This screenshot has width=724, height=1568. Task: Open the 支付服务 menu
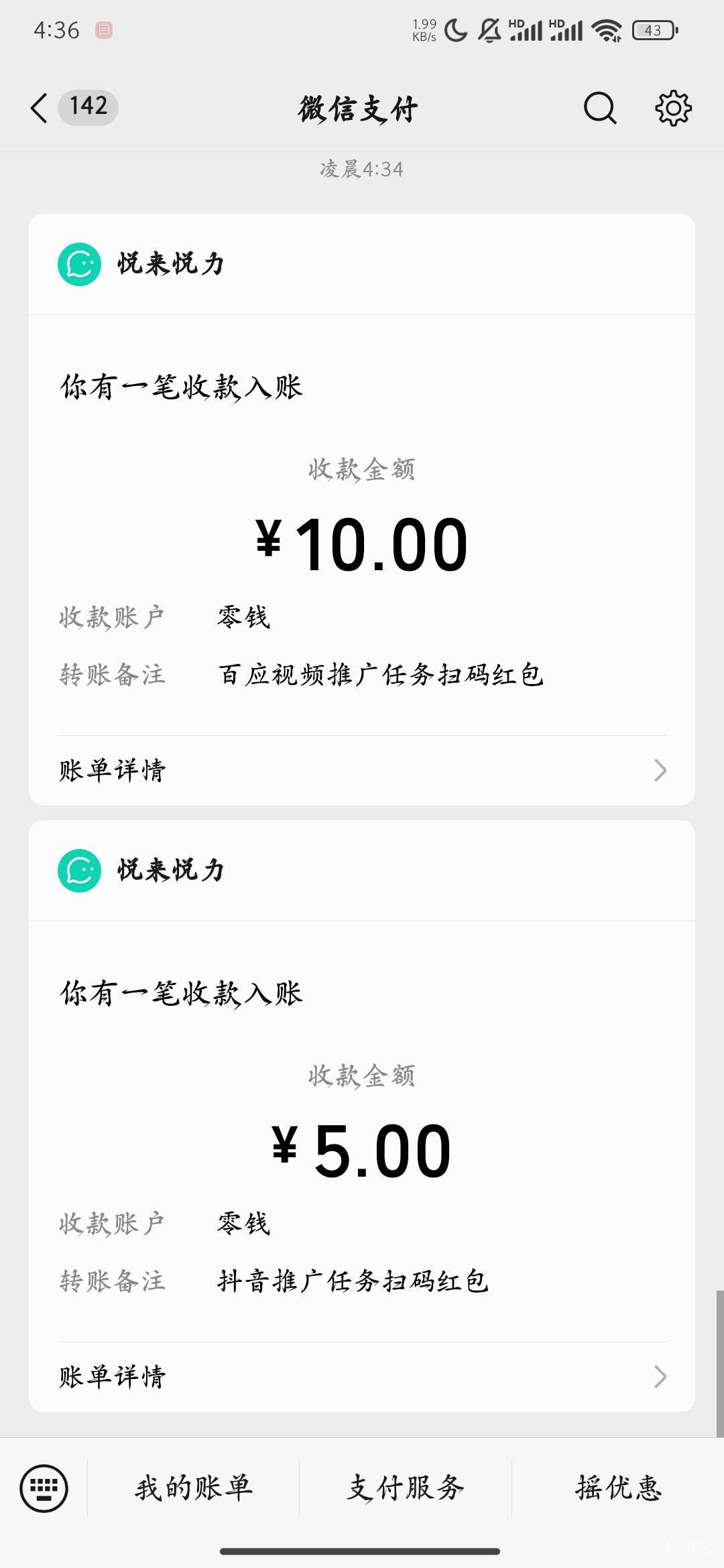click(x=406, y=1488)
